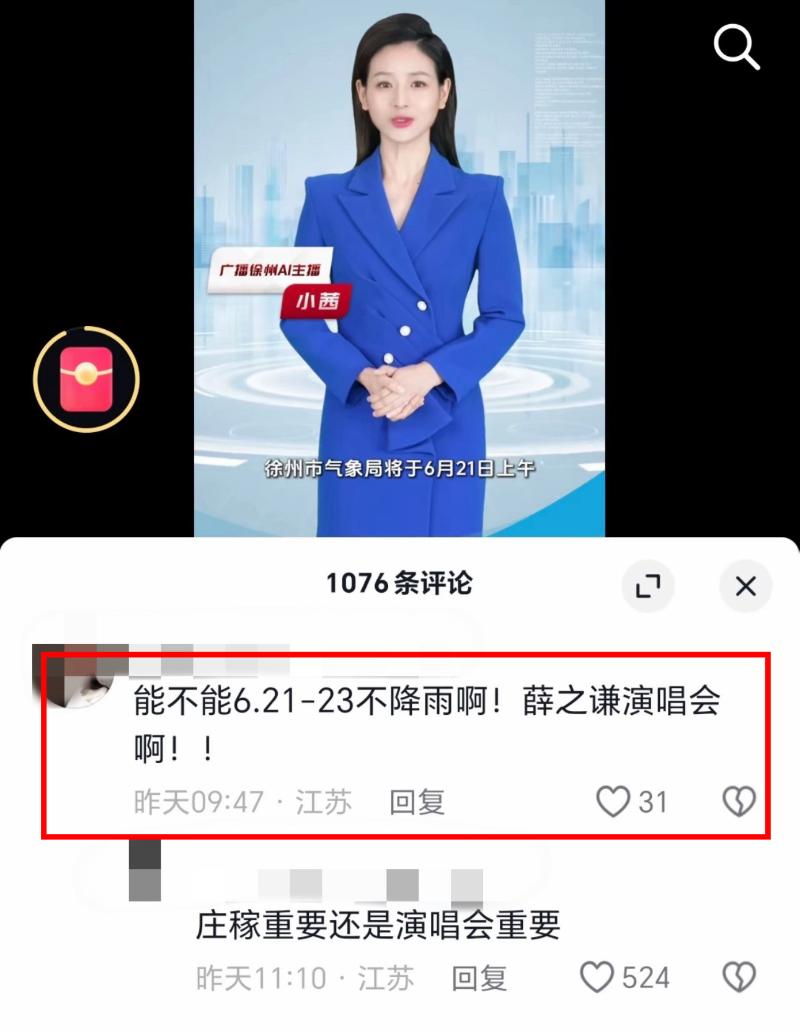Reply to the 薛之谦演唱会 comment
Image resolution: width=800 pixels, height=1031 pixels.
[417, 801]
